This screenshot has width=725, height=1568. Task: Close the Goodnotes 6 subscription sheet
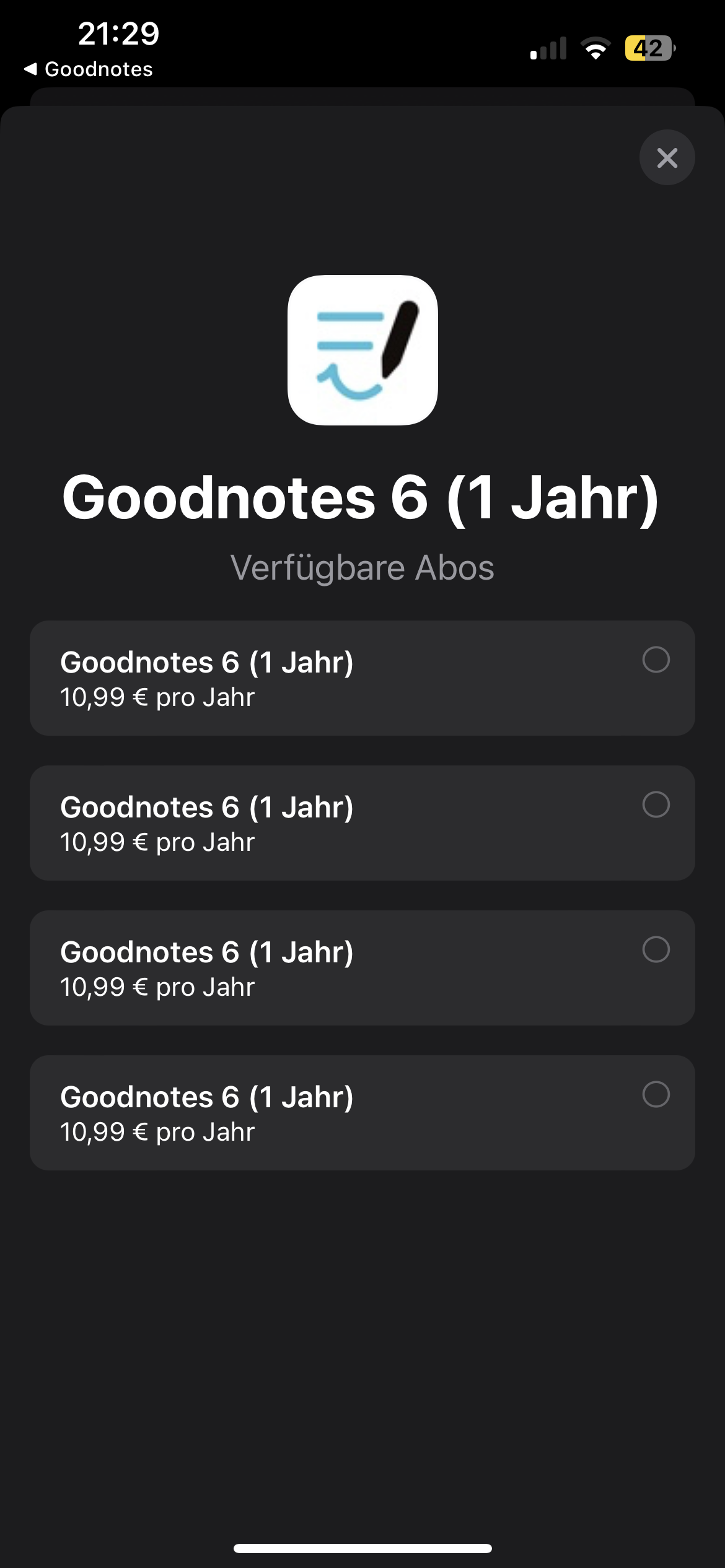click(x=667, y=157)
